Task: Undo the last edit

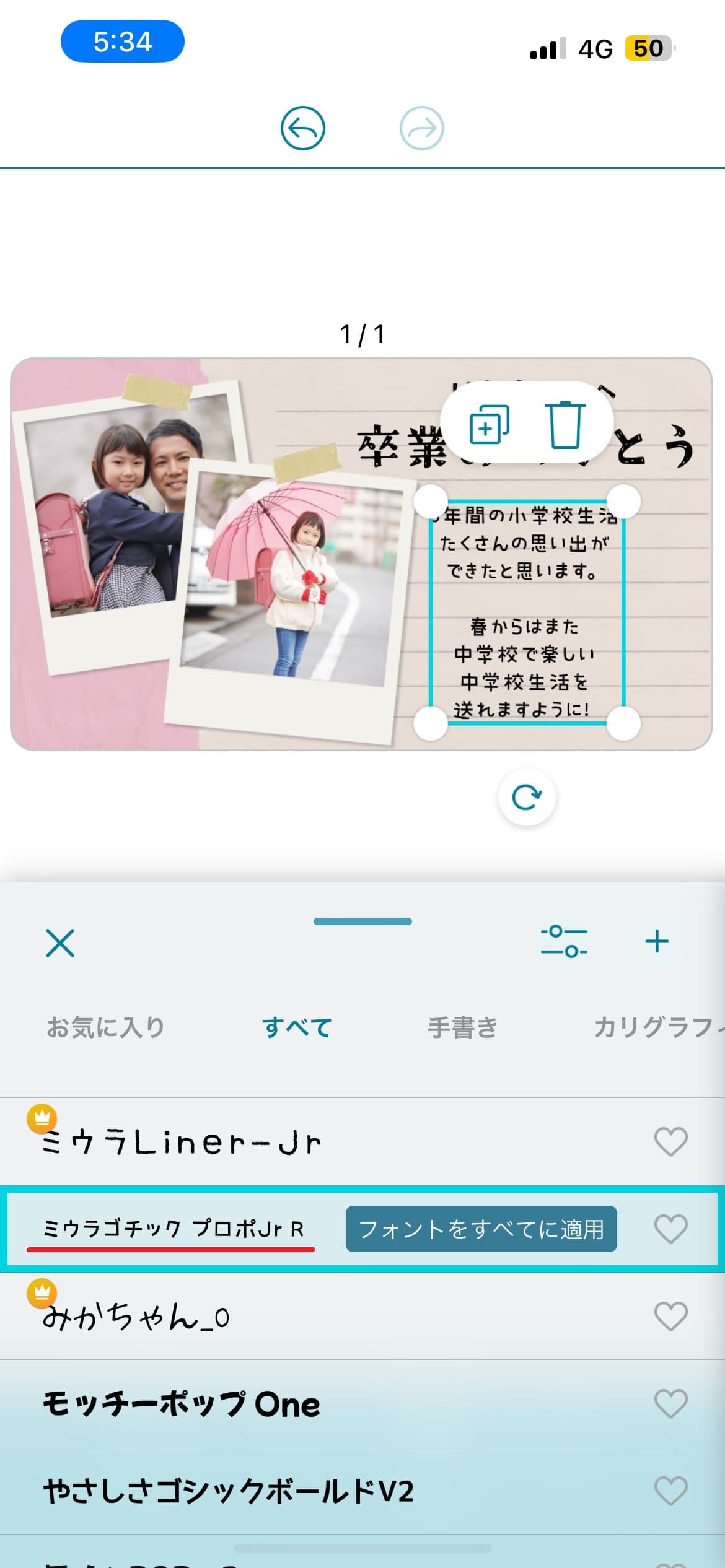Action: (x=302, y=128)
